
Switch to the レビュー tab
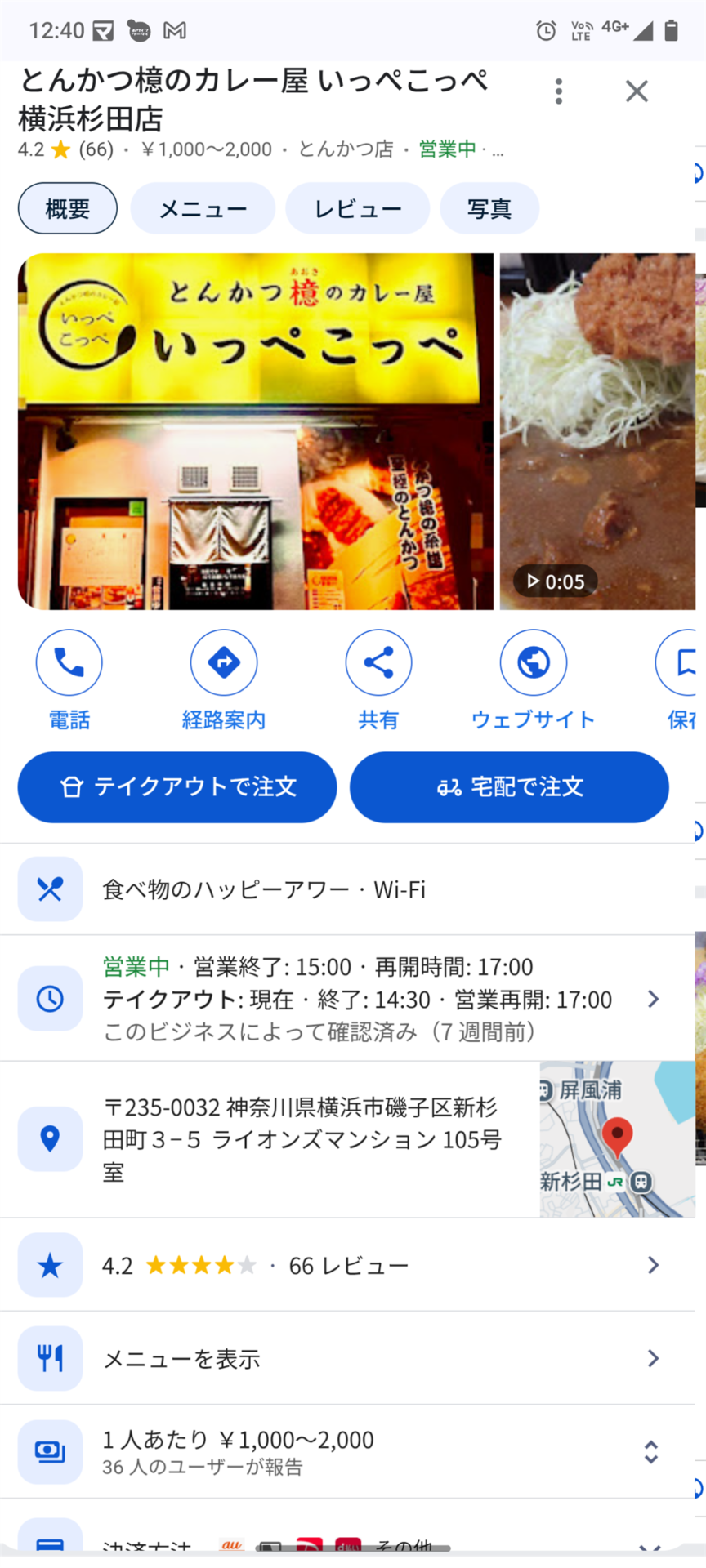pos(357,209)
